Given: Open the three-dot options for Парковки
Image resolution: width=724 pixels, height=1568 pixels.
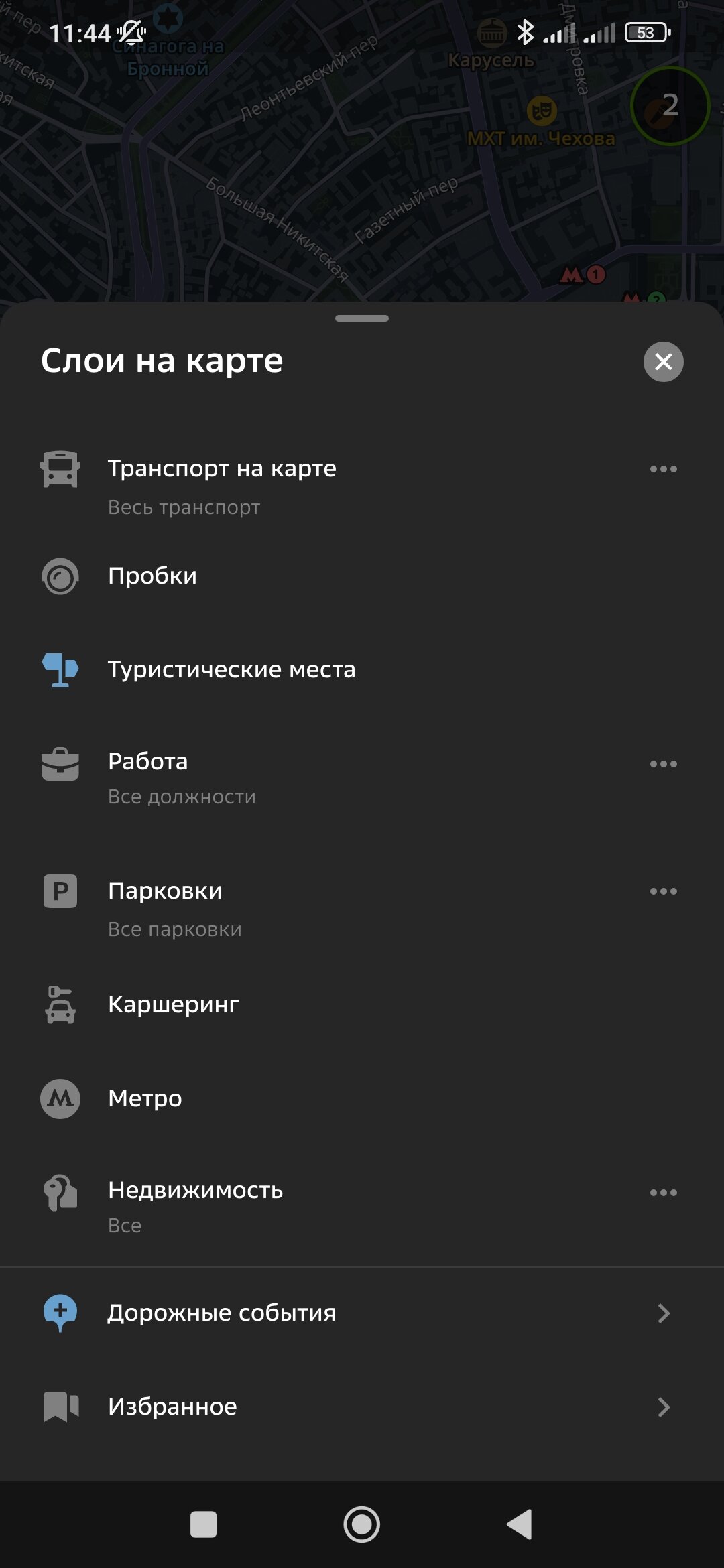Looking at the screenshot, I should click(663, 891).
